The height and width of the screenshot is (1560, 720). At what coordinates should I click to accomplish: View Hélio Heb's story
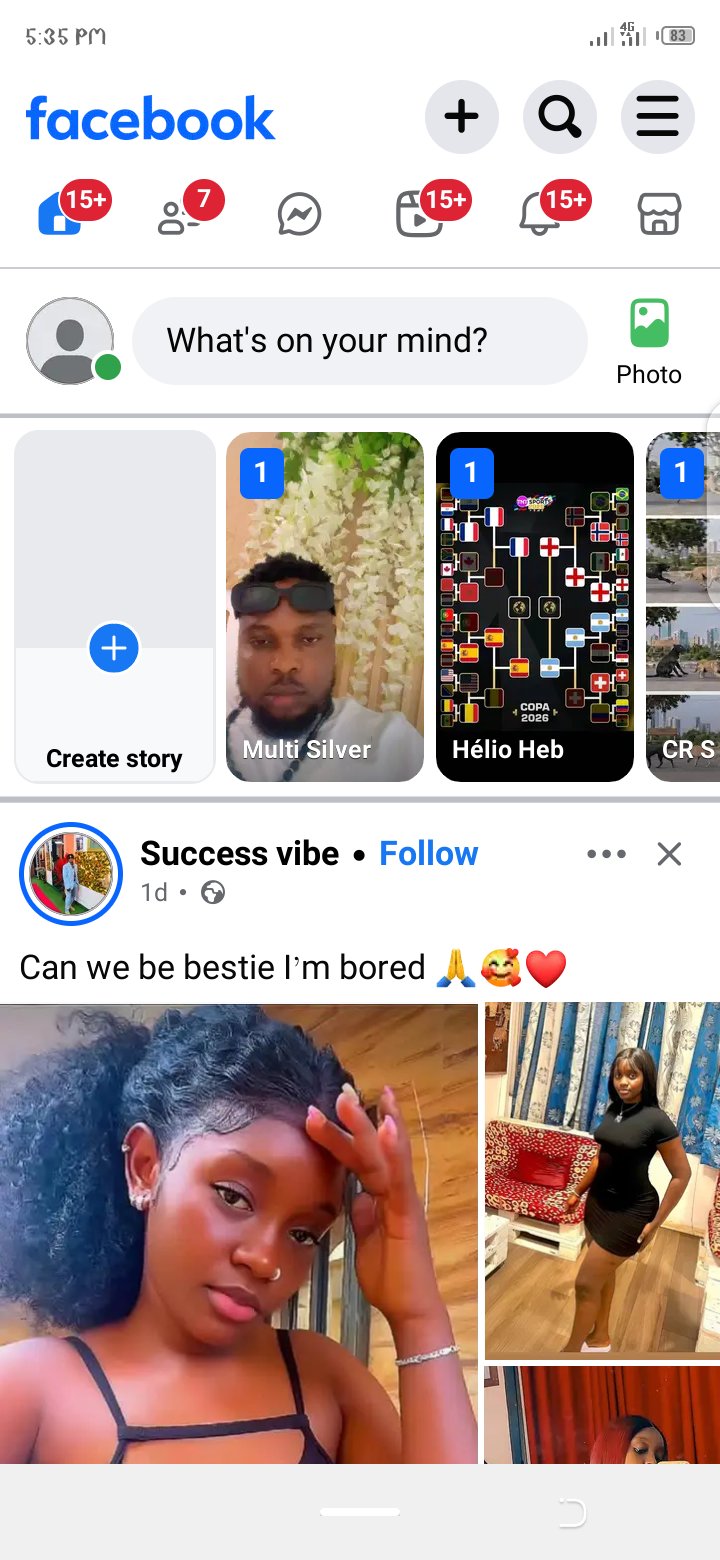[535, 606]
